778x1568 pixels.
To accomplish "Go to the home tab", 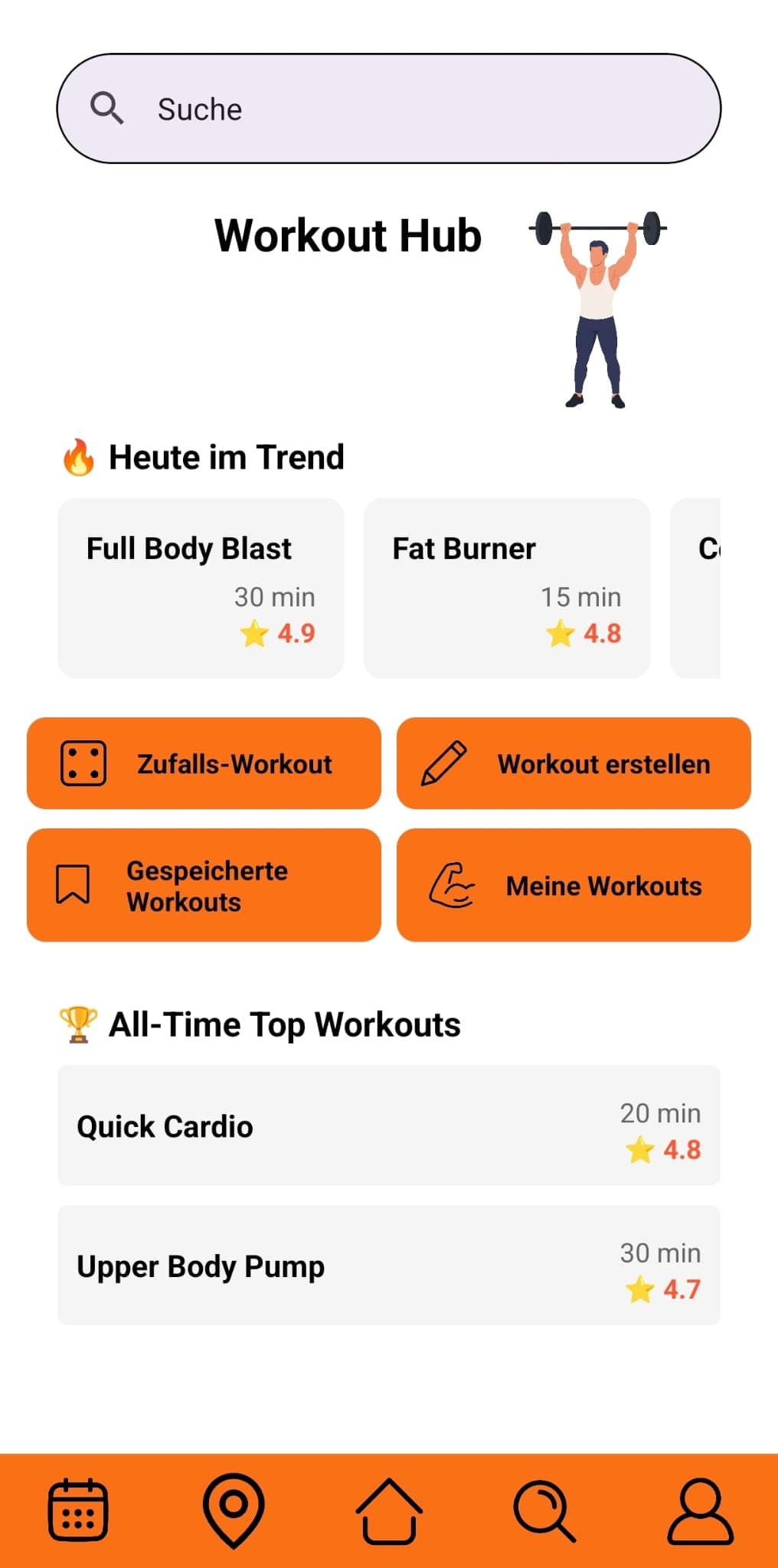I will [x=389, y=1510].
